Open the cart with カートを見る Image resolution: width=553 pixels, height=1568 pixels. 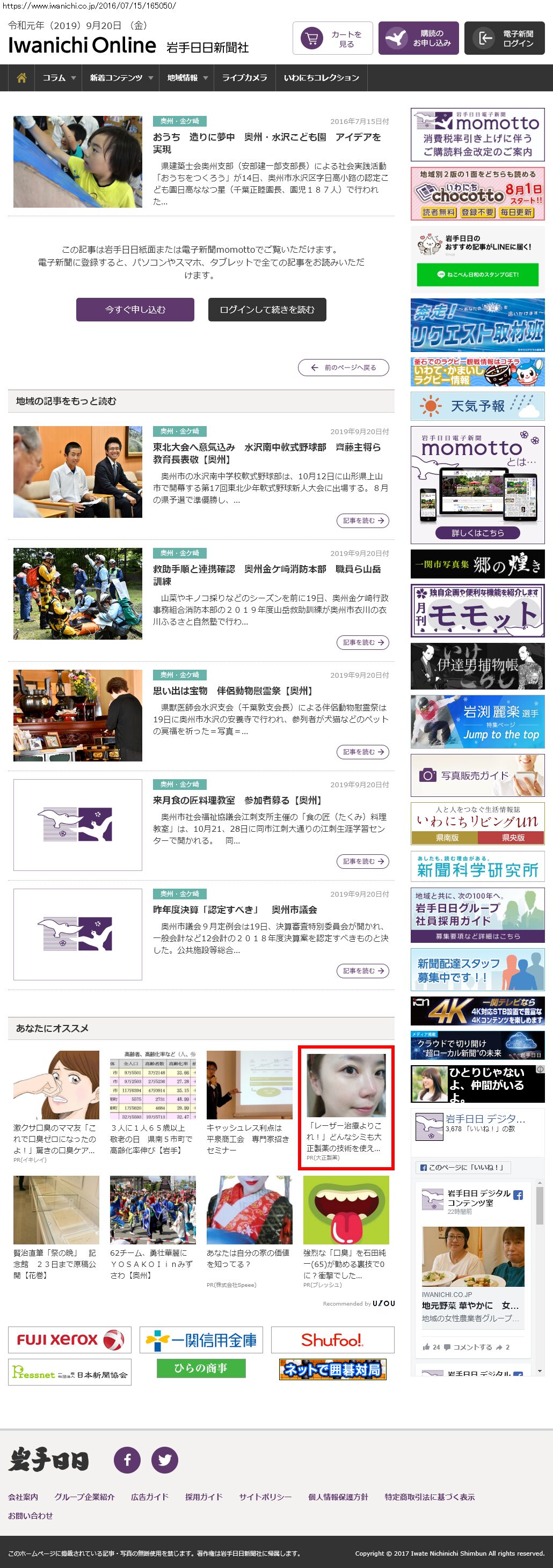pos(332,38)
